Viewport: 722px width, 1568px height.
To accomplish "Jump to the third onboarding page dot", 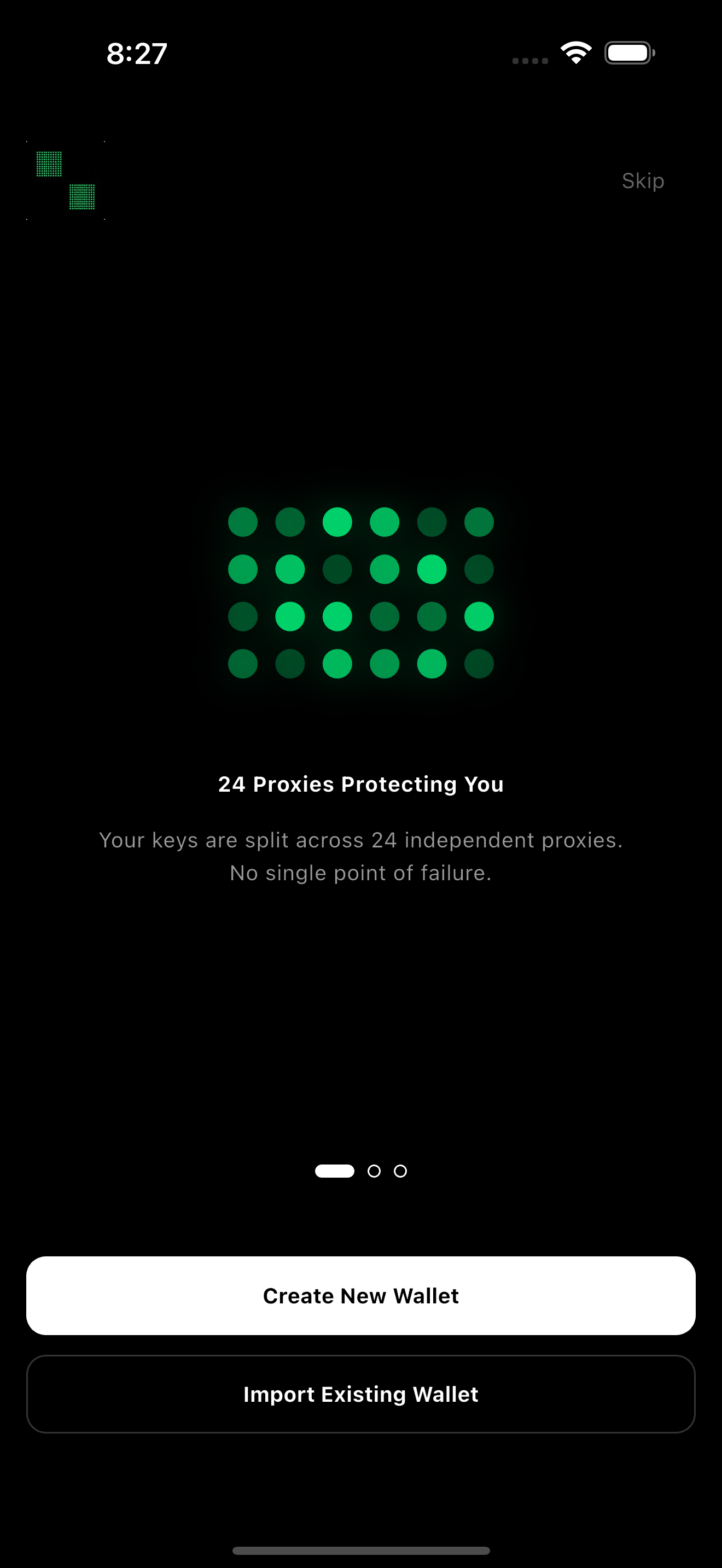I will click(400, 1171).
